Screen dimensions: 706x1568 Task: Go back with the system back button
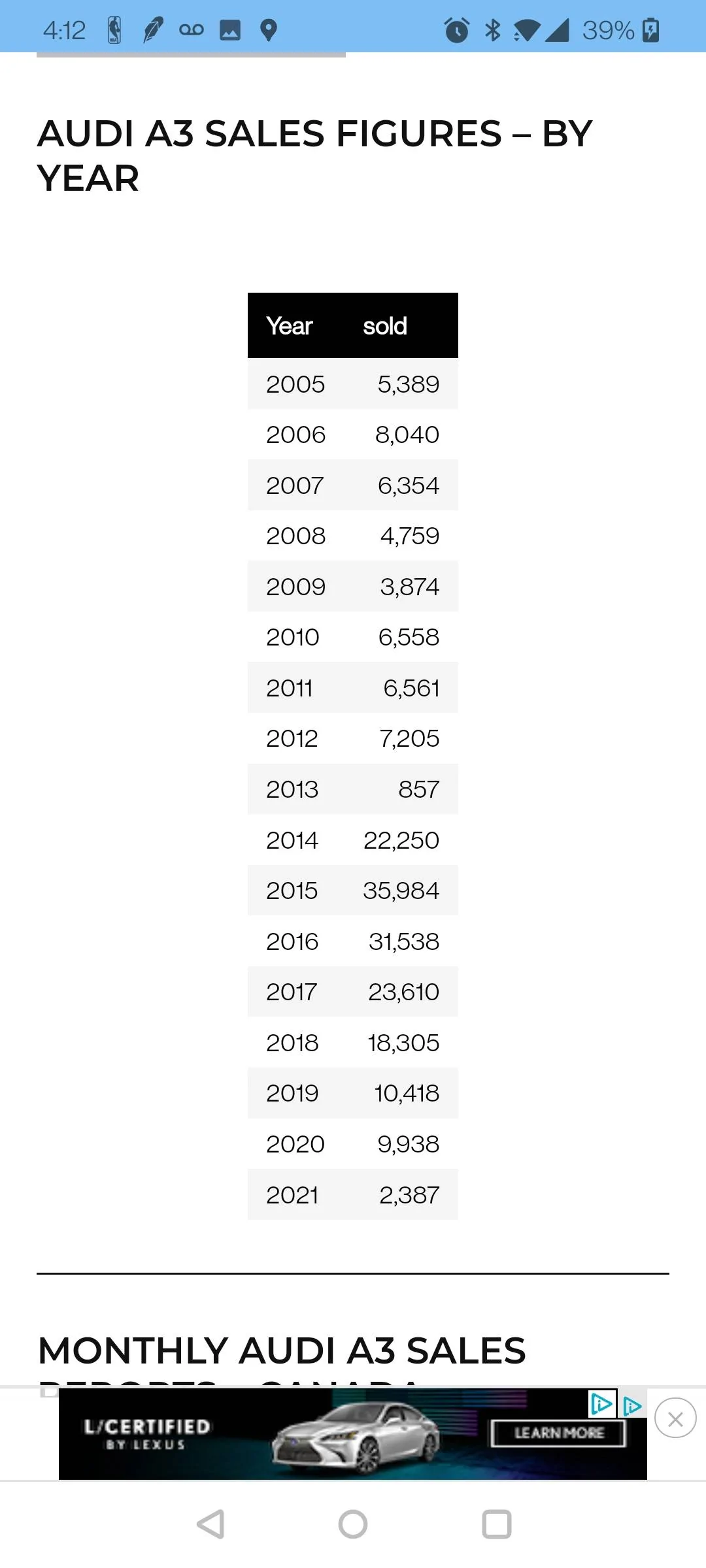click(210, 1524)
